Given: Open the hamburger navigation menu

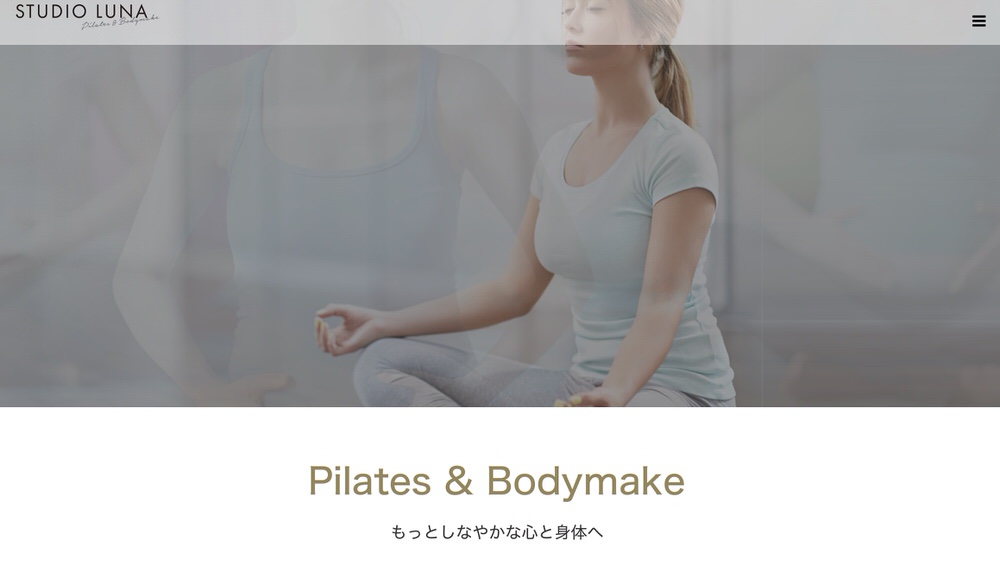Looking at the screenshot, I should 978,21.
